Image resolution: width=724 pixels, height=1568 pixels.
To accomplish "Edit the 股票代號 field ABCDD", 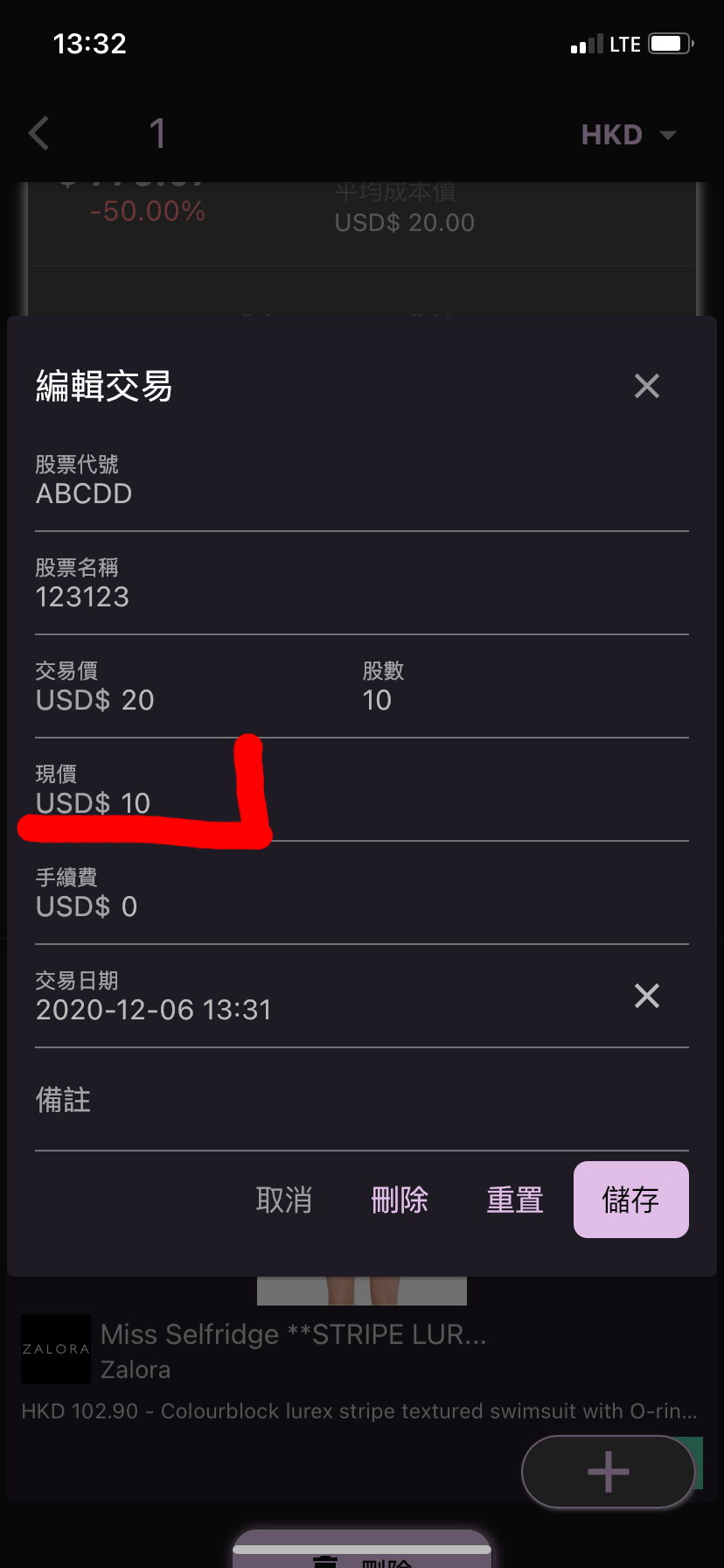I will (362, 481).
